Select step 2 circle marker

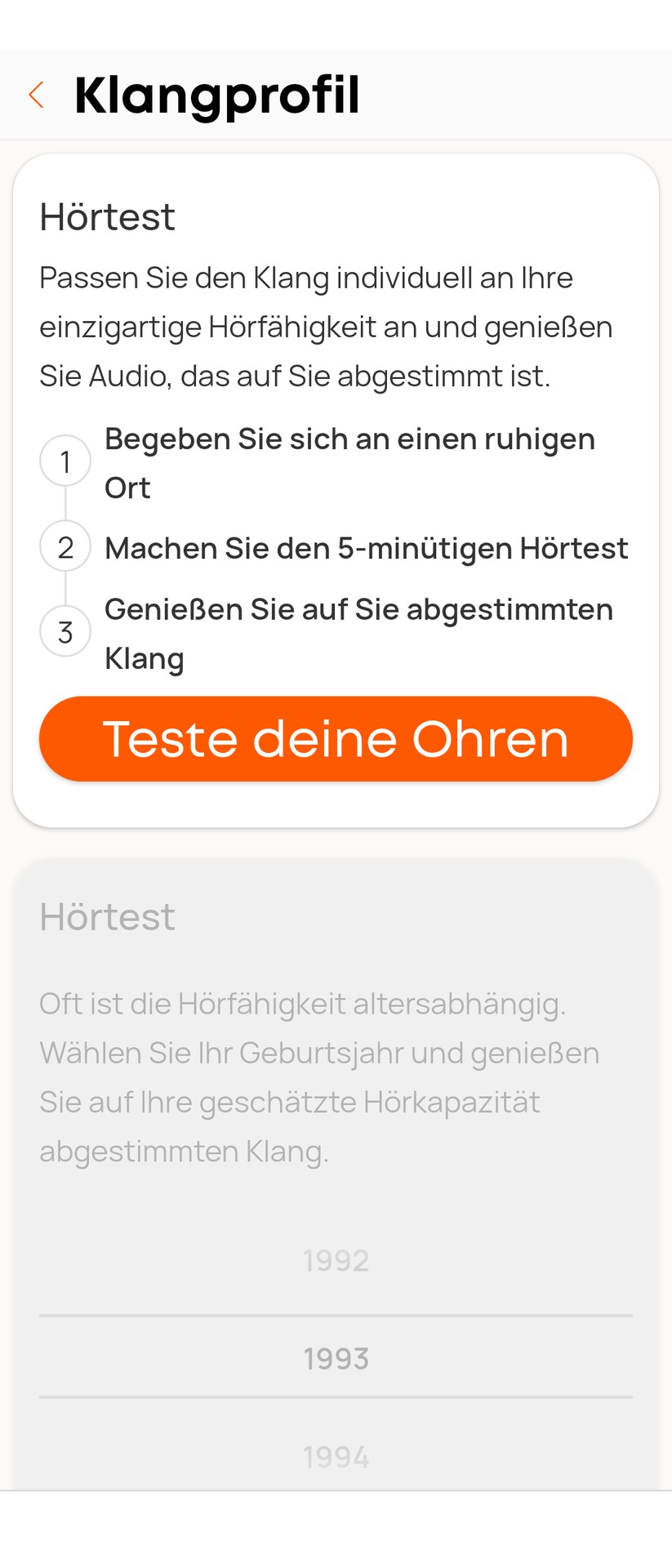(65, 546)
